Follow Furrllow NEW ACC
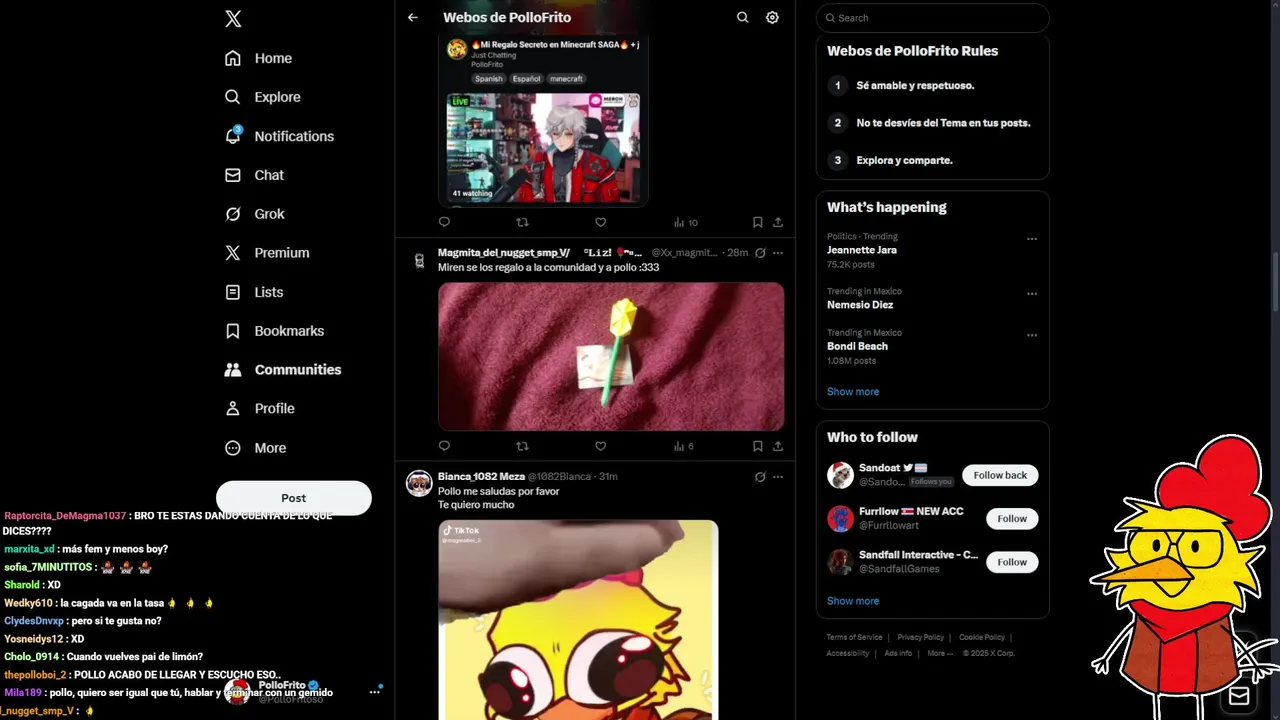 pos(1012,519)
